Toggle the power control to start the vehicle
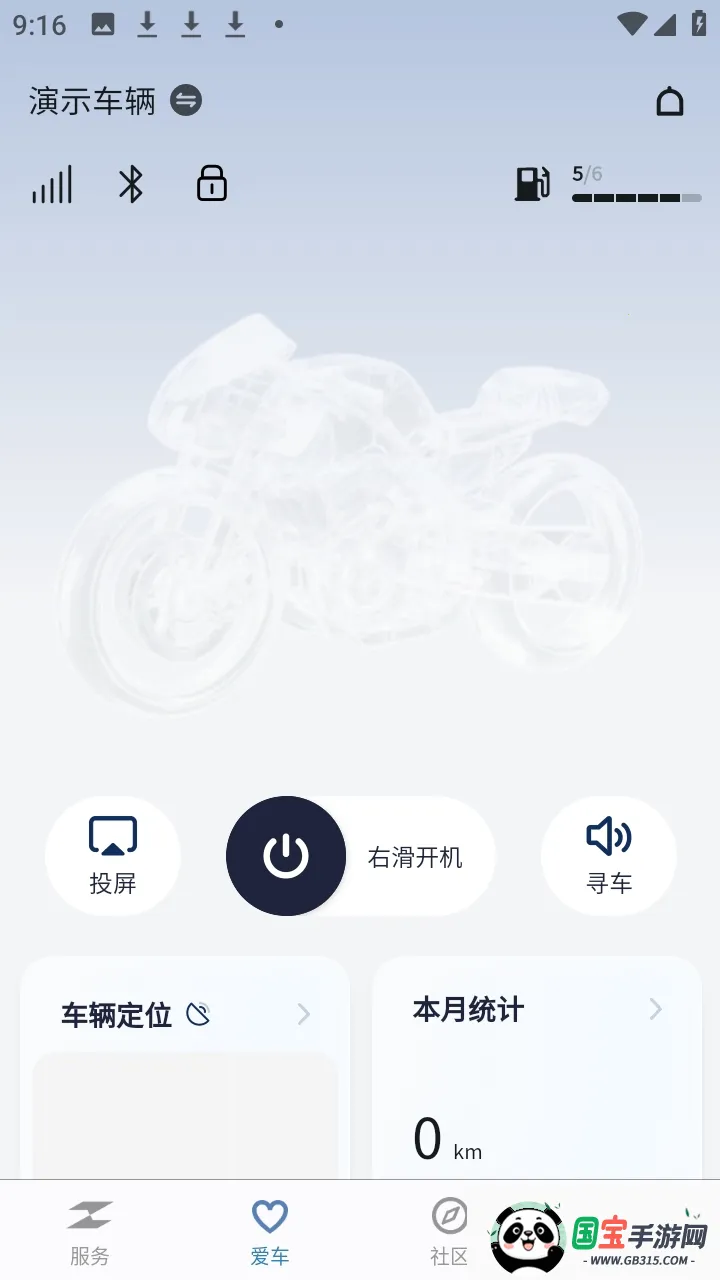720x1280 pixels. [x=286, y=855]
